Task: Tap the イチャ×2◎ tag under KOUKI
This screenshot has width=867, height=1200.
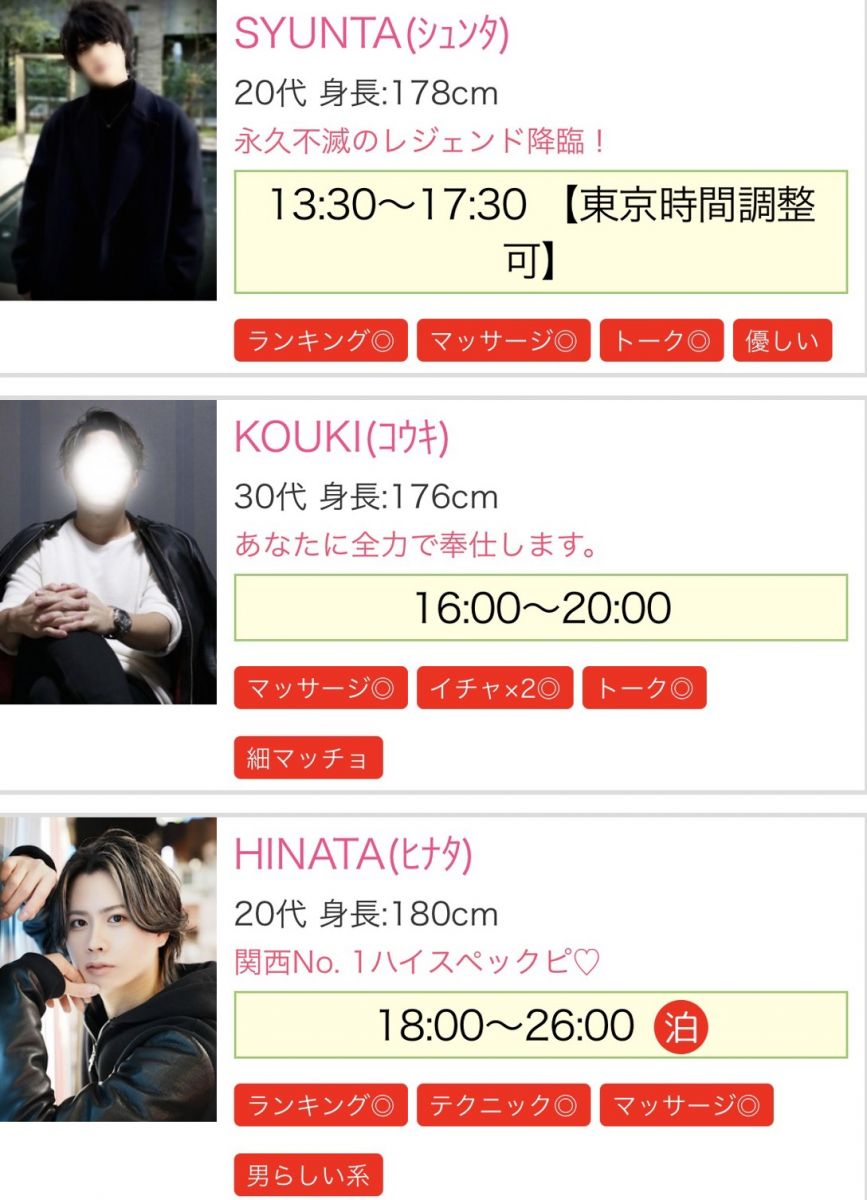Action: coord(494,688)
